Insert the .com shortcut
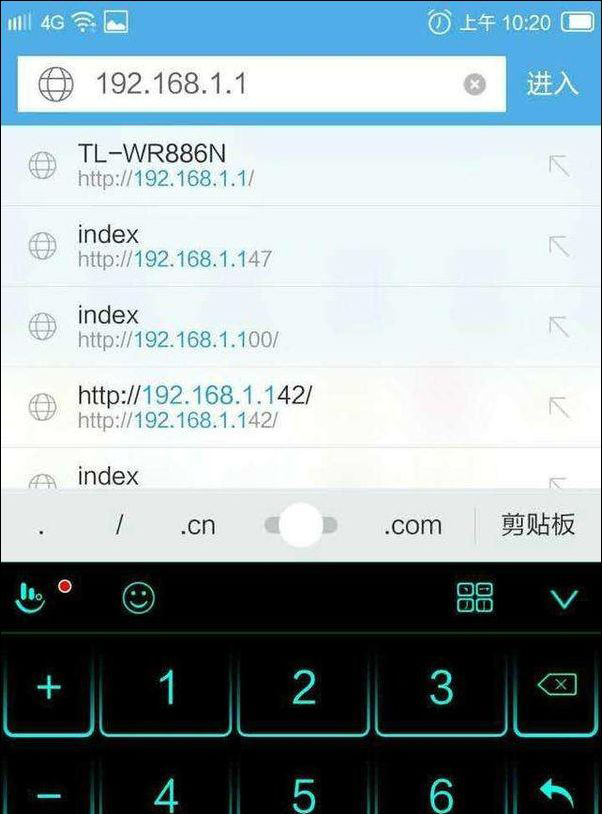The height and width of the screenshot is (814, 602). pyautogui.click(x=412, y=525)
